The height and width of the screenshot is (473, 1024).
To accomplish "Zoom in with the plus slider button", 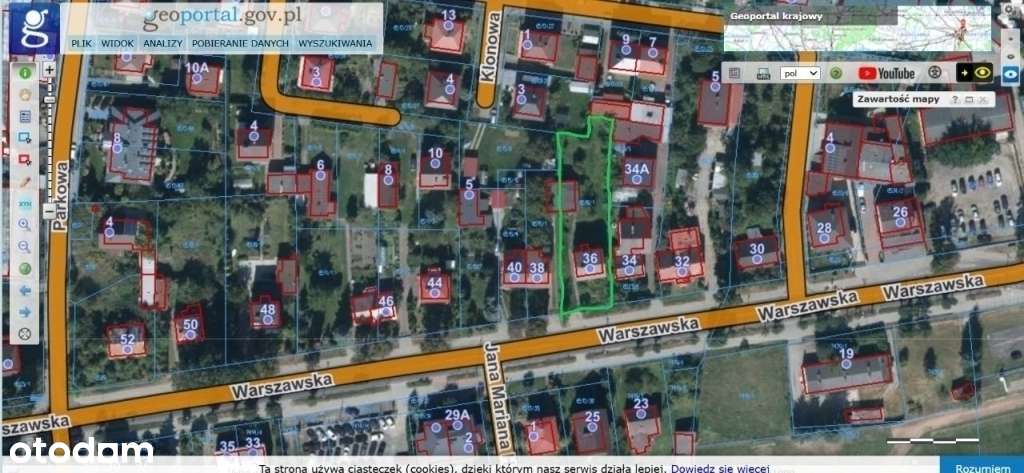I will click(50, 69).
